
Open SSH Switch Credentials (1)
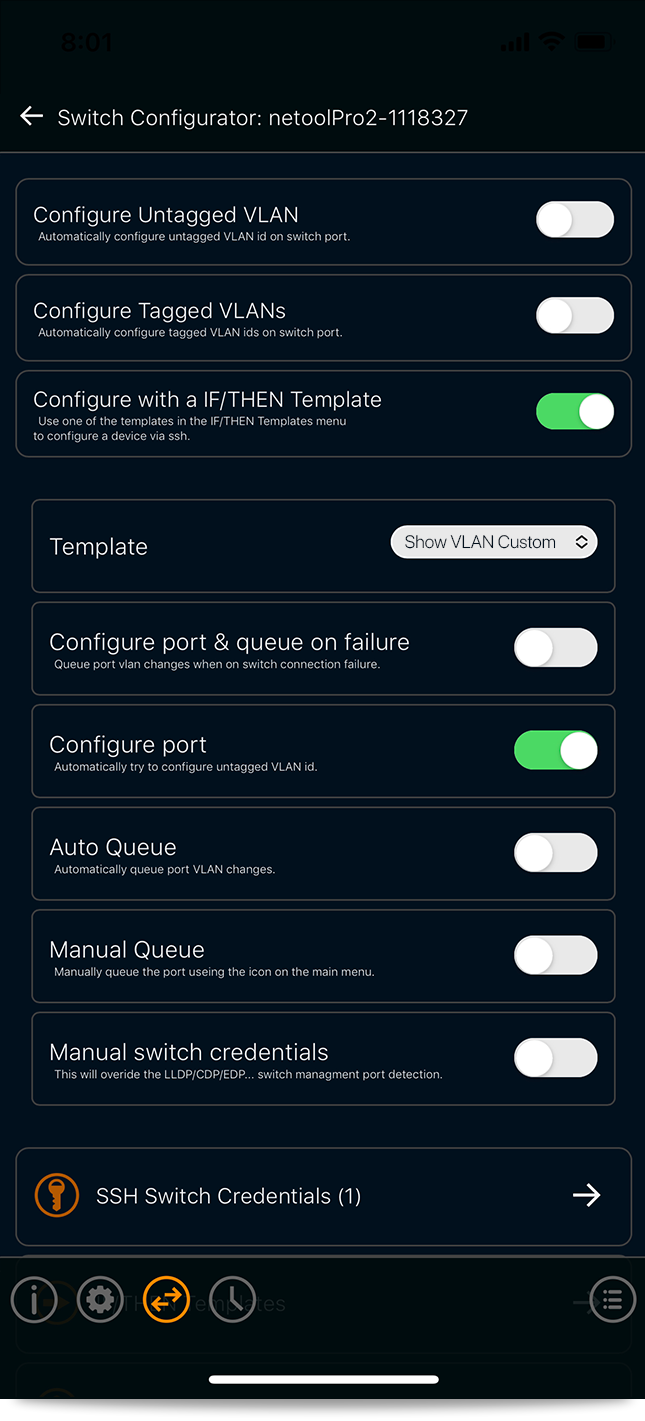(324, 1196)
